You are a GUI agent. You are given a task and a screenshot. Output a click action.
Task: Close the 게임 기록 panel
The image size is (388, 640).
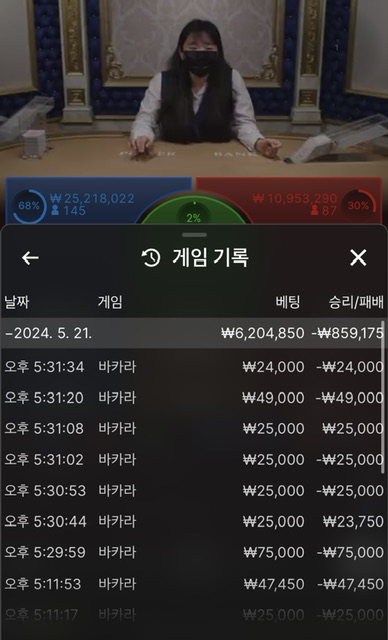tap(358, 258)
